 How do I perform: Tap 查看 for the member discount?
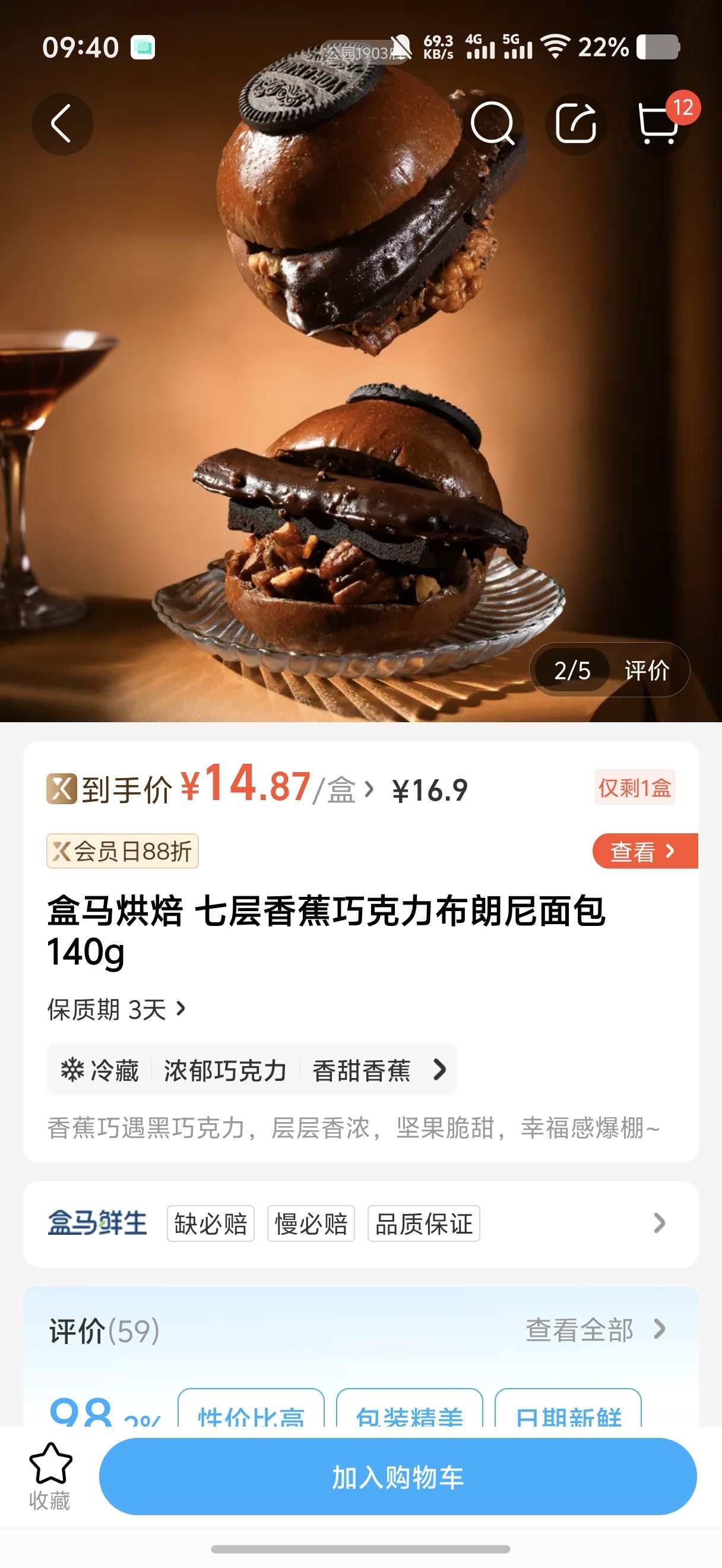[x=644, y=851]
